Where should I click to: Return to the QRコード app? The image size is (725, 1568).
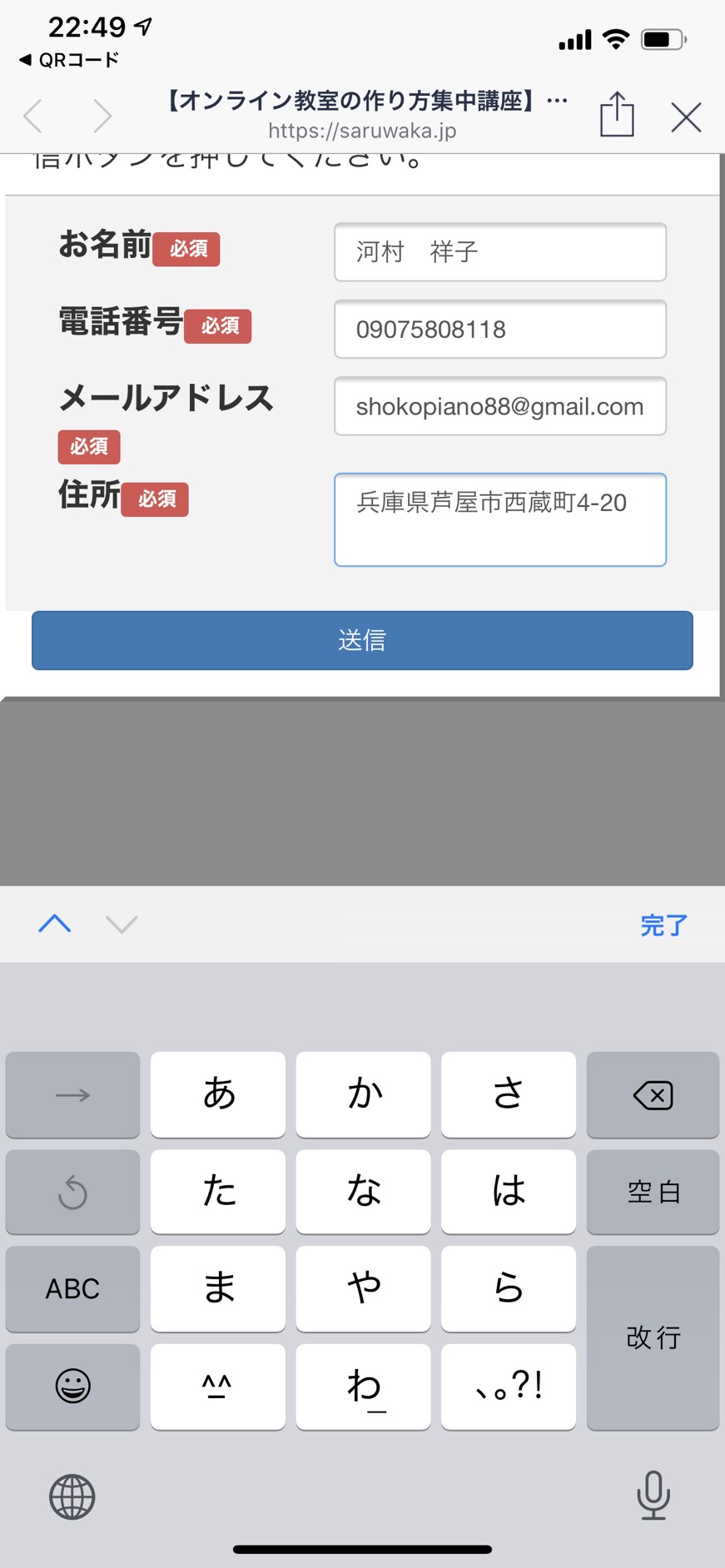coord(69,60)
